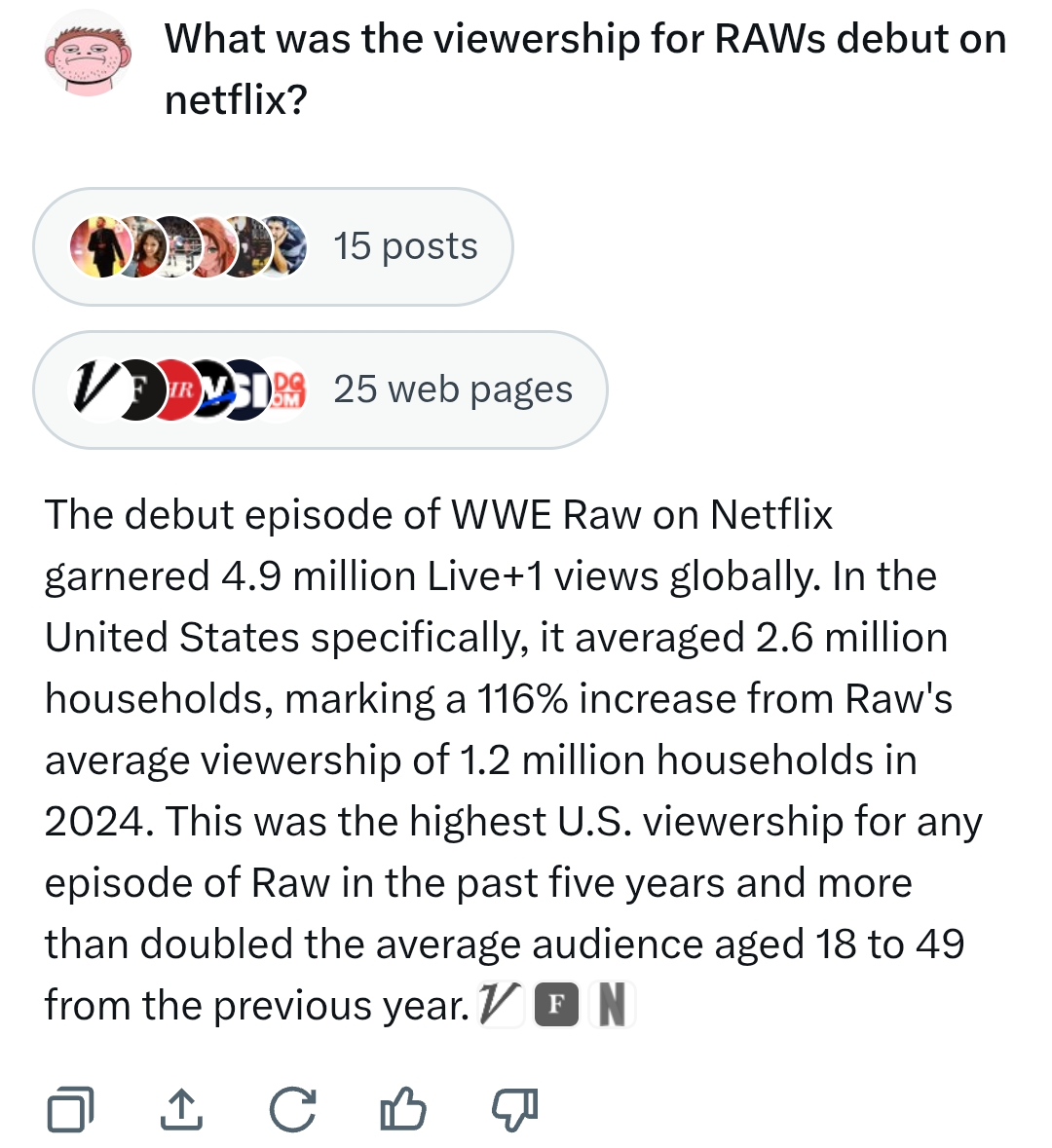Give the answer a thumbs down
The height and width of the screenshot is (1148, 1052).
pyautogui.click(x=513, y=1109)
